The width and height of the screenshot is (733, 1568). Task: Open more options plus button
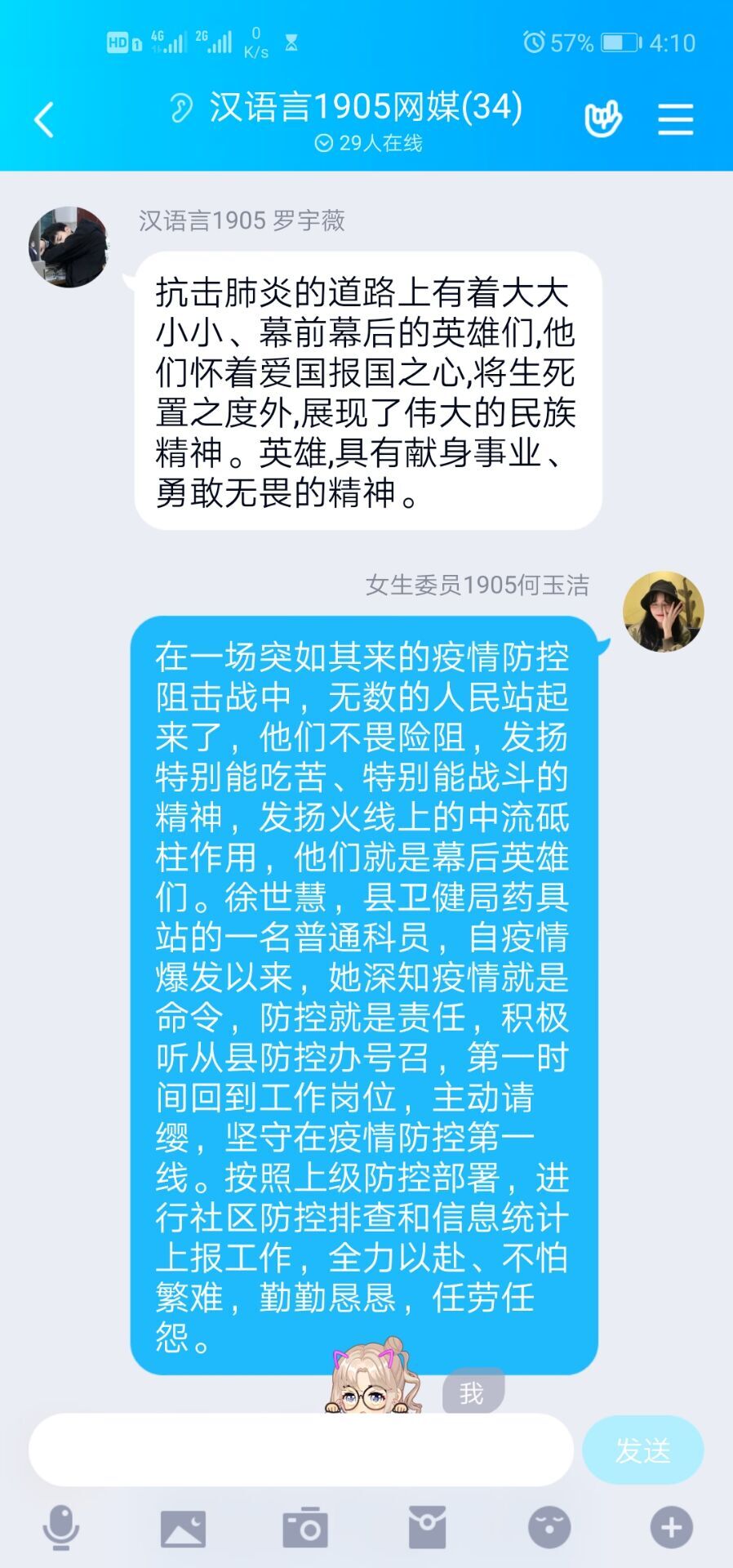click(x=671, y=1527)
